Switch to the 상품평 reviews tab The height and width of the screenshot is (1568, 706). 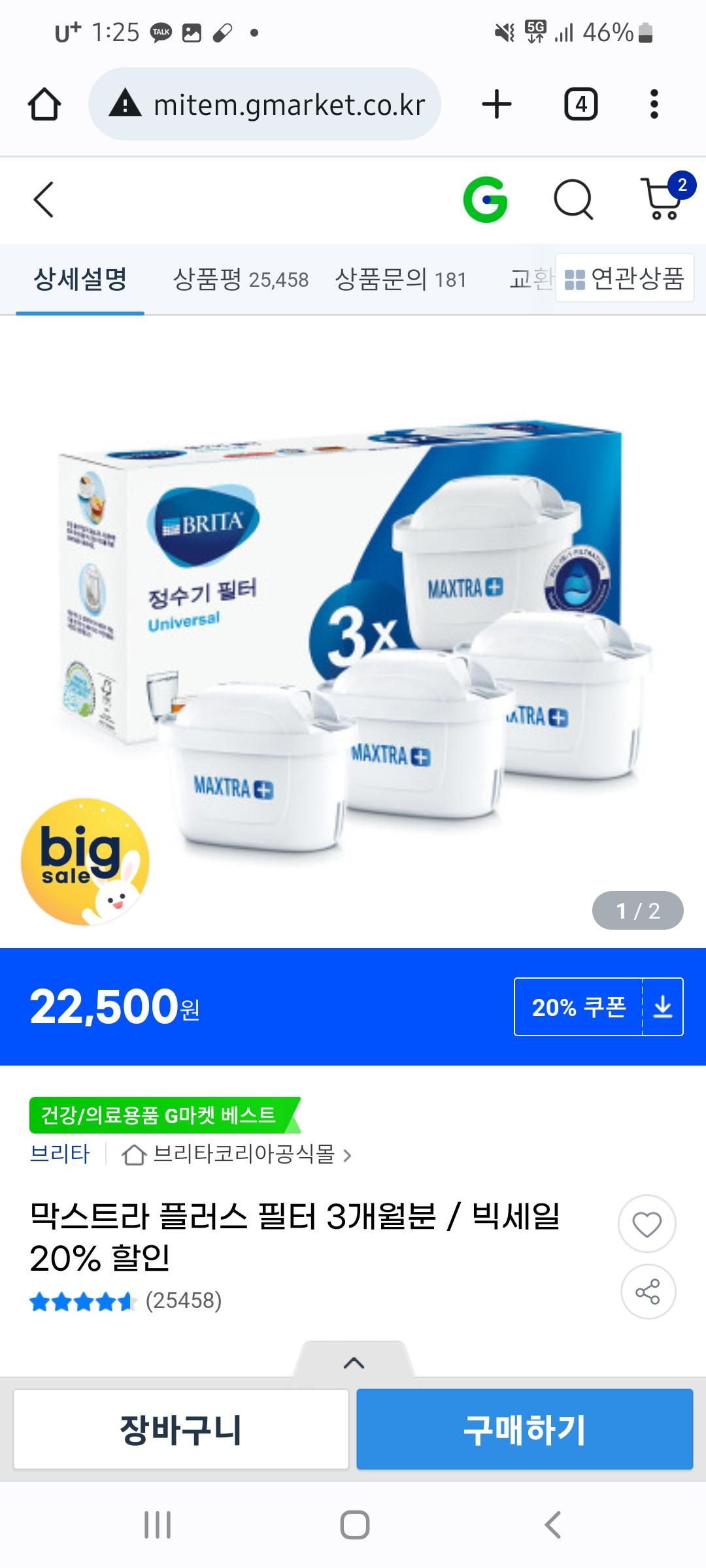tap(240, 280)
